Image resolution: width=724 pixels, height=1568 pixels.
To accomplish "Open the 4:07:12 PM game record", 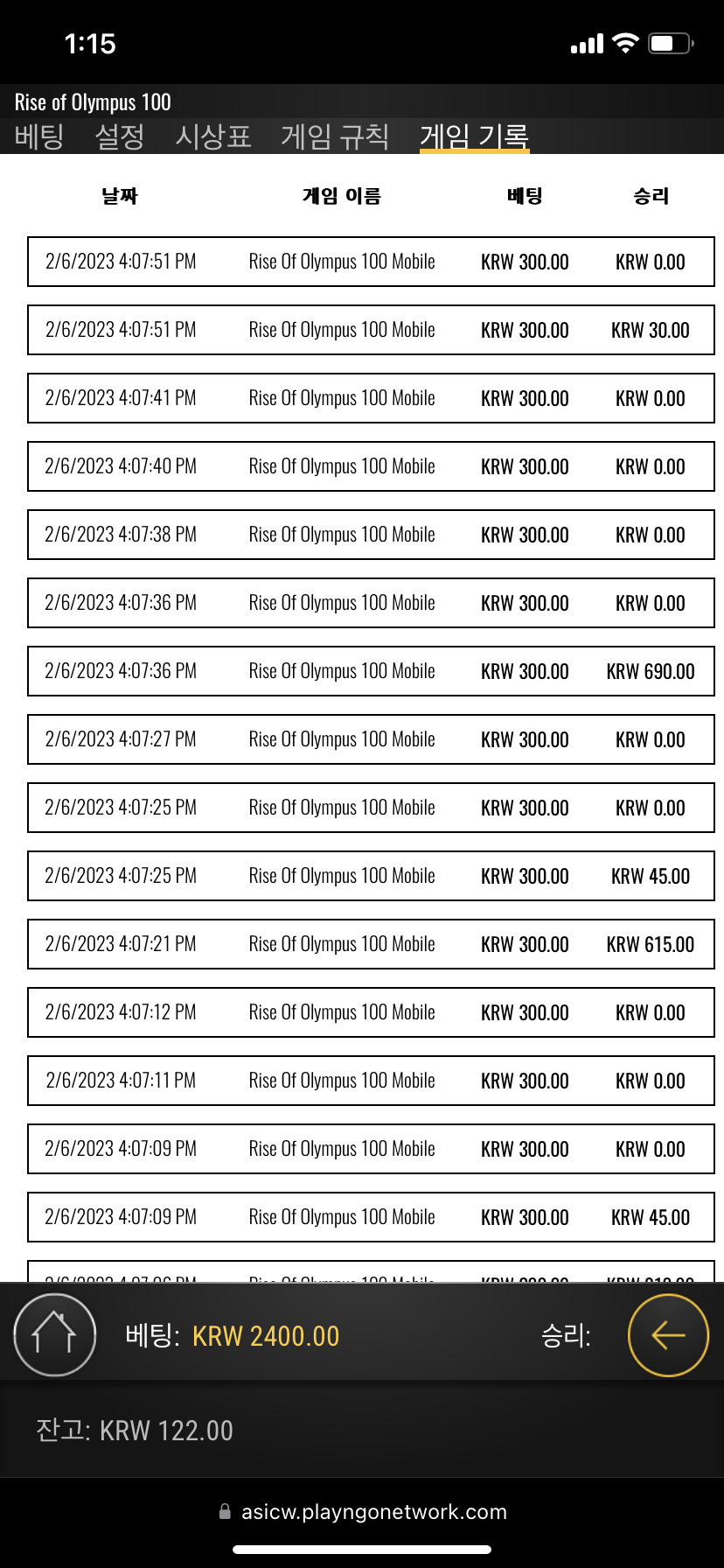I will tap(371, 1012).
